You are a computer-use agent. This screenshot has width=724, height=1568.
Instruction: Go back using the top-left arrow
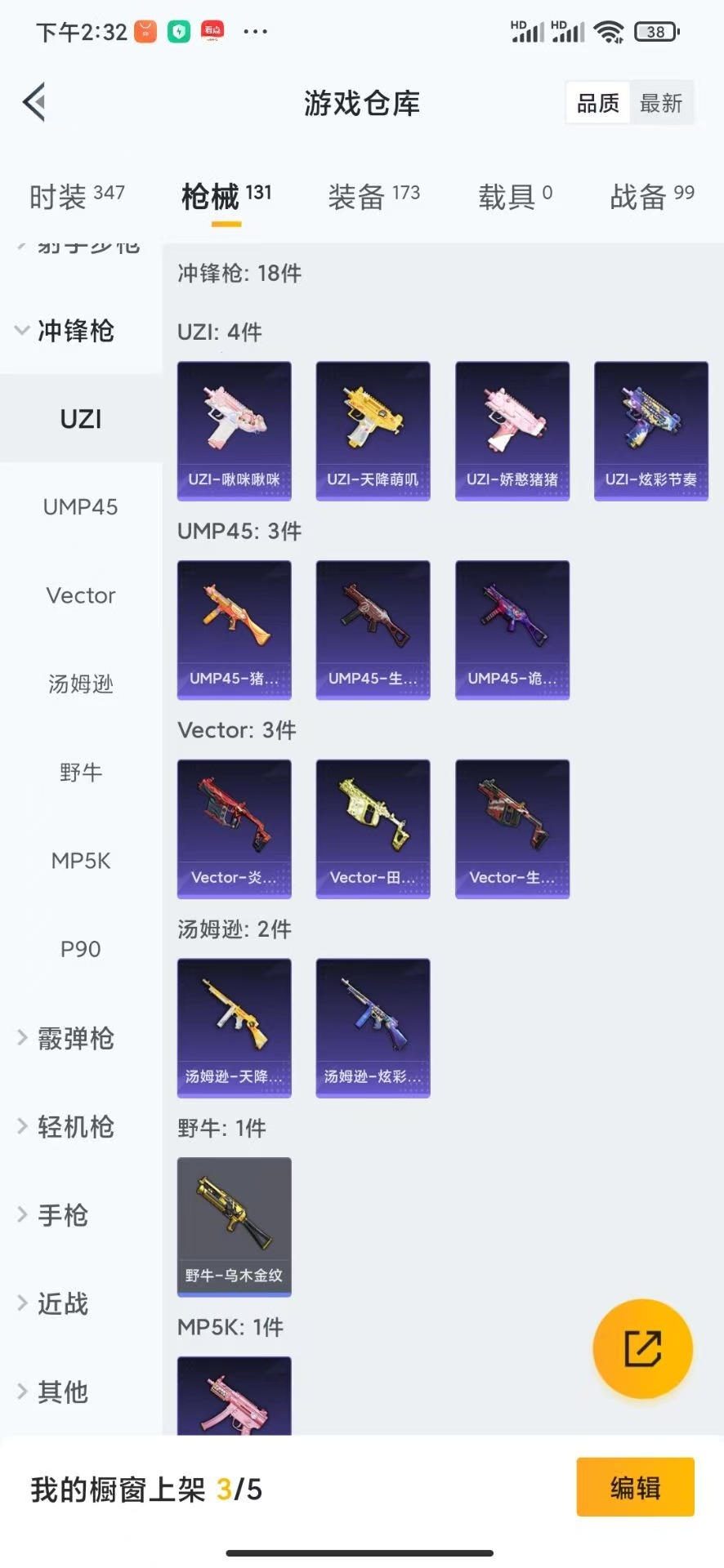[34, 103]
